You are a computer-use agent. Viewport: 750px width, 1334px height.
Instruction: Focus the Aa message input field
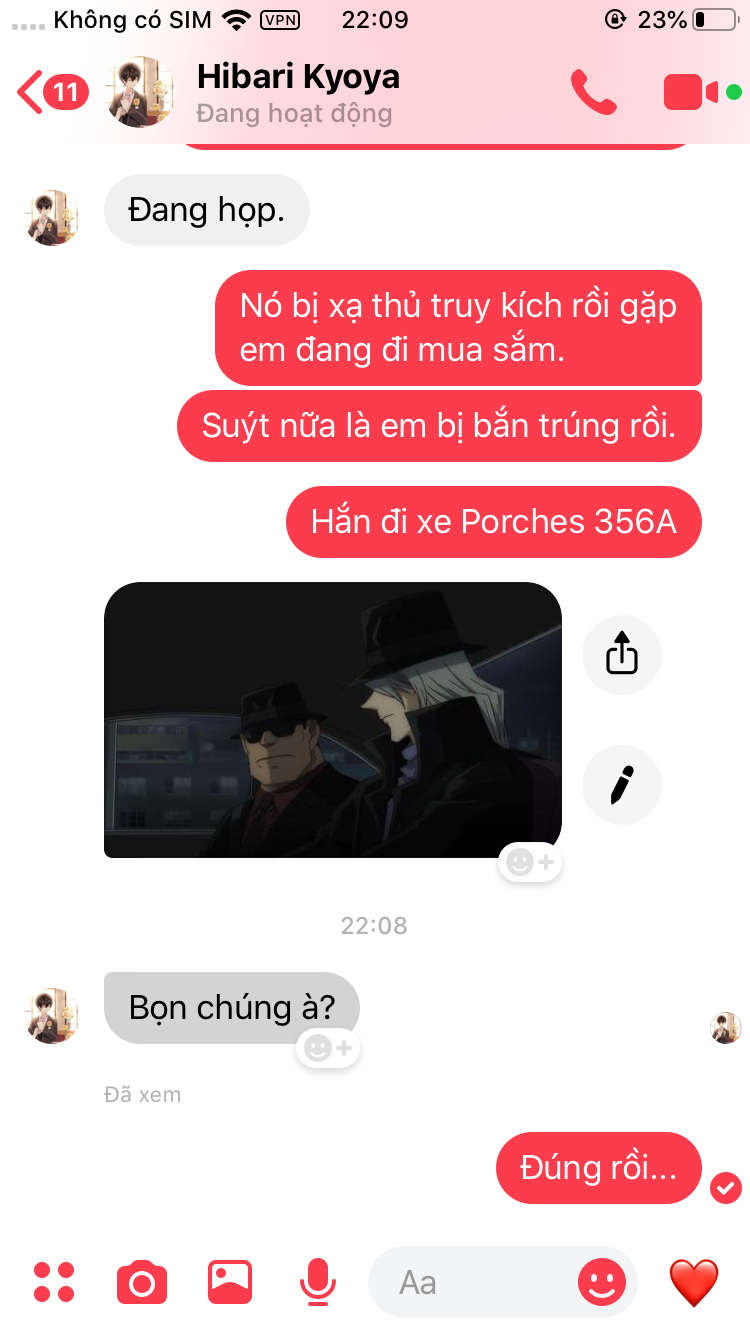[x=470, y=1282]
